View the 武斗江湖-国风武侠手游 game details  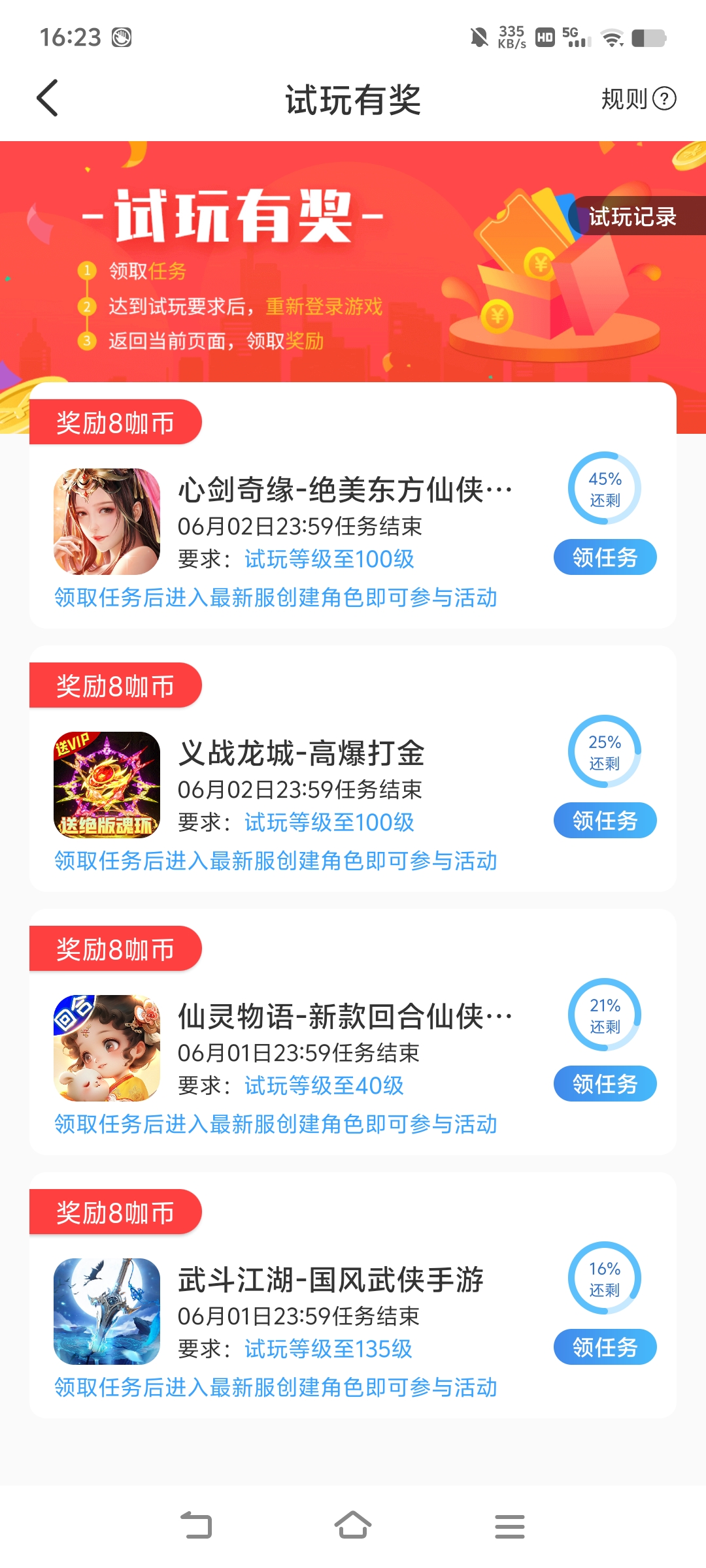pos(330,1281)
